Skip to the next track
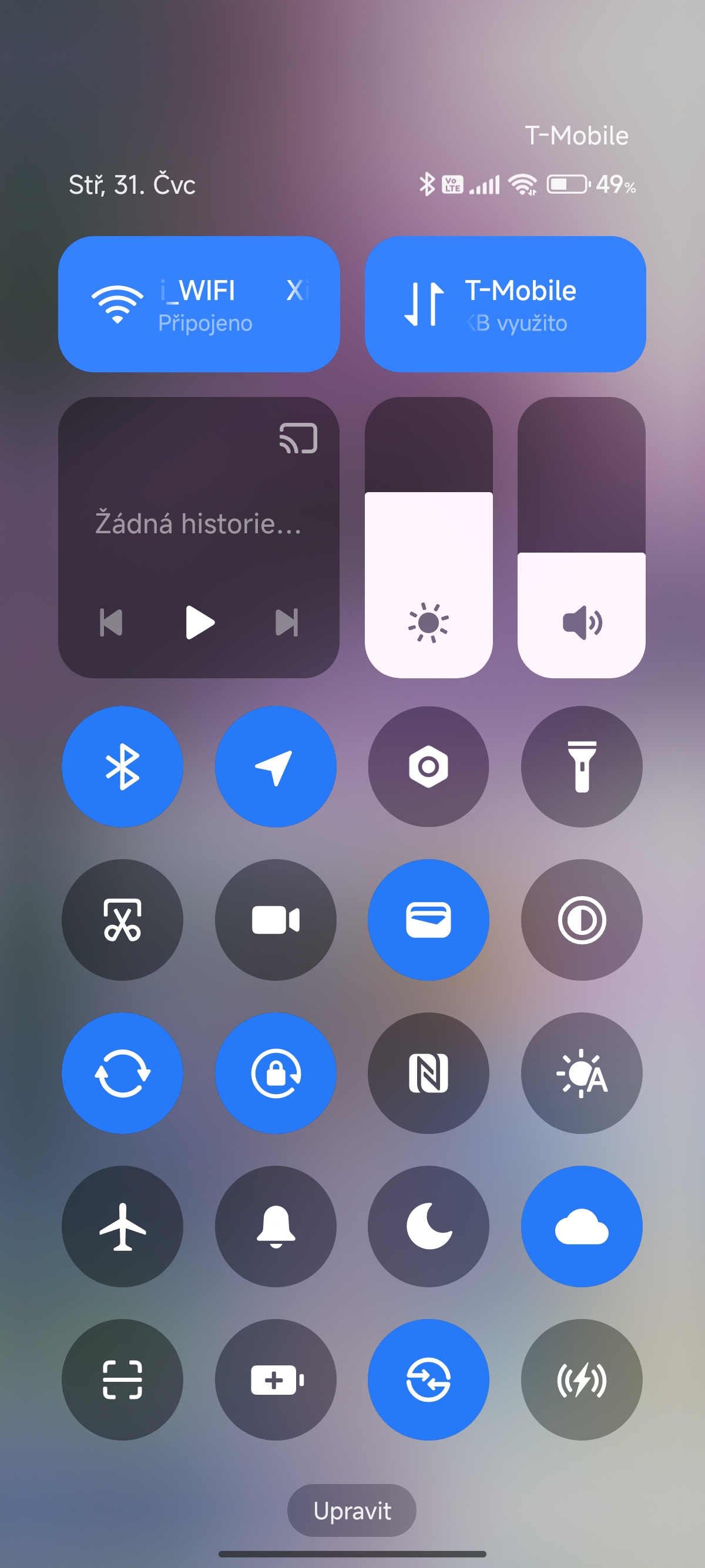This screenshot has height=1568, width=705. coord(287,622)
